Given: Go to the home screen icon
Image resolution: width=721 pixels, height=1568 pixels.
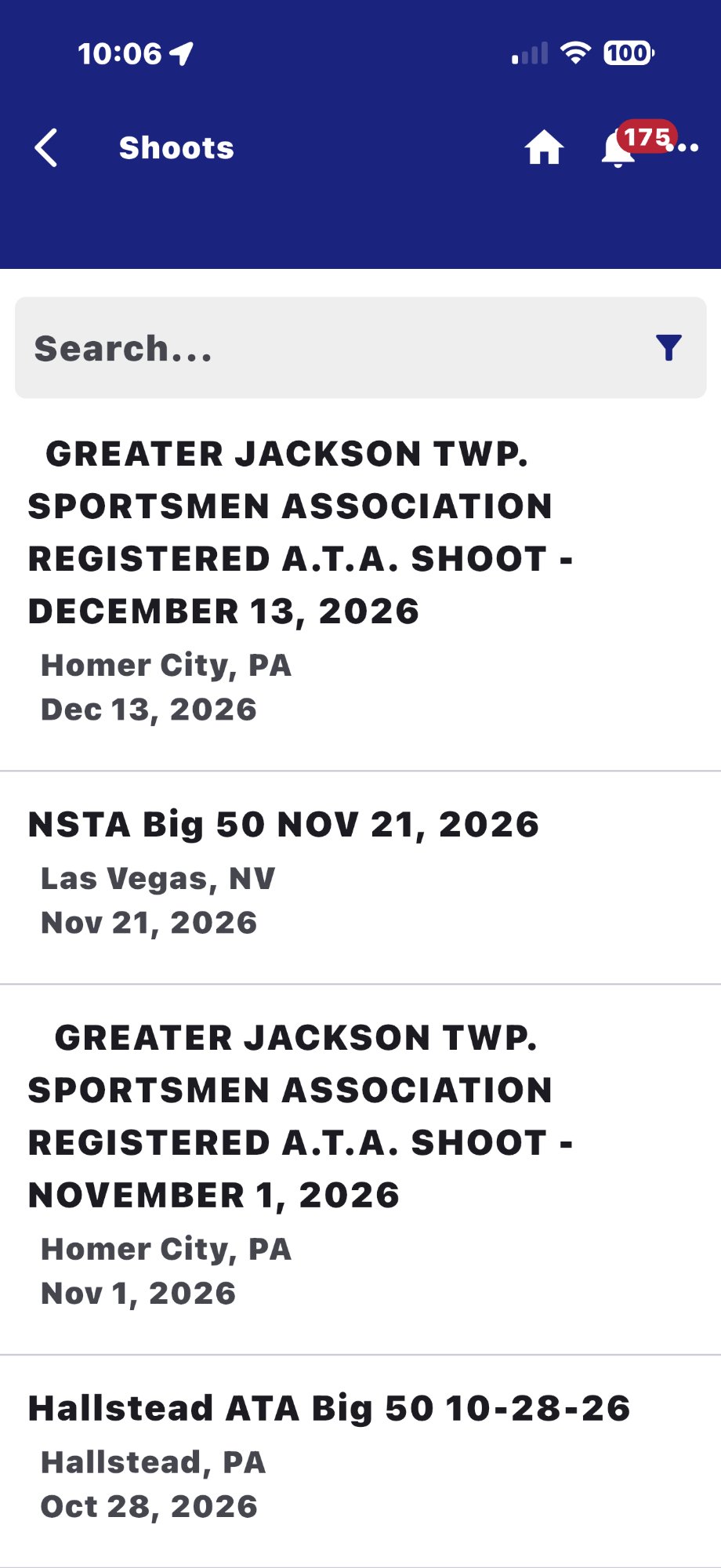Looking at the screenshot, I should [544, 147].
